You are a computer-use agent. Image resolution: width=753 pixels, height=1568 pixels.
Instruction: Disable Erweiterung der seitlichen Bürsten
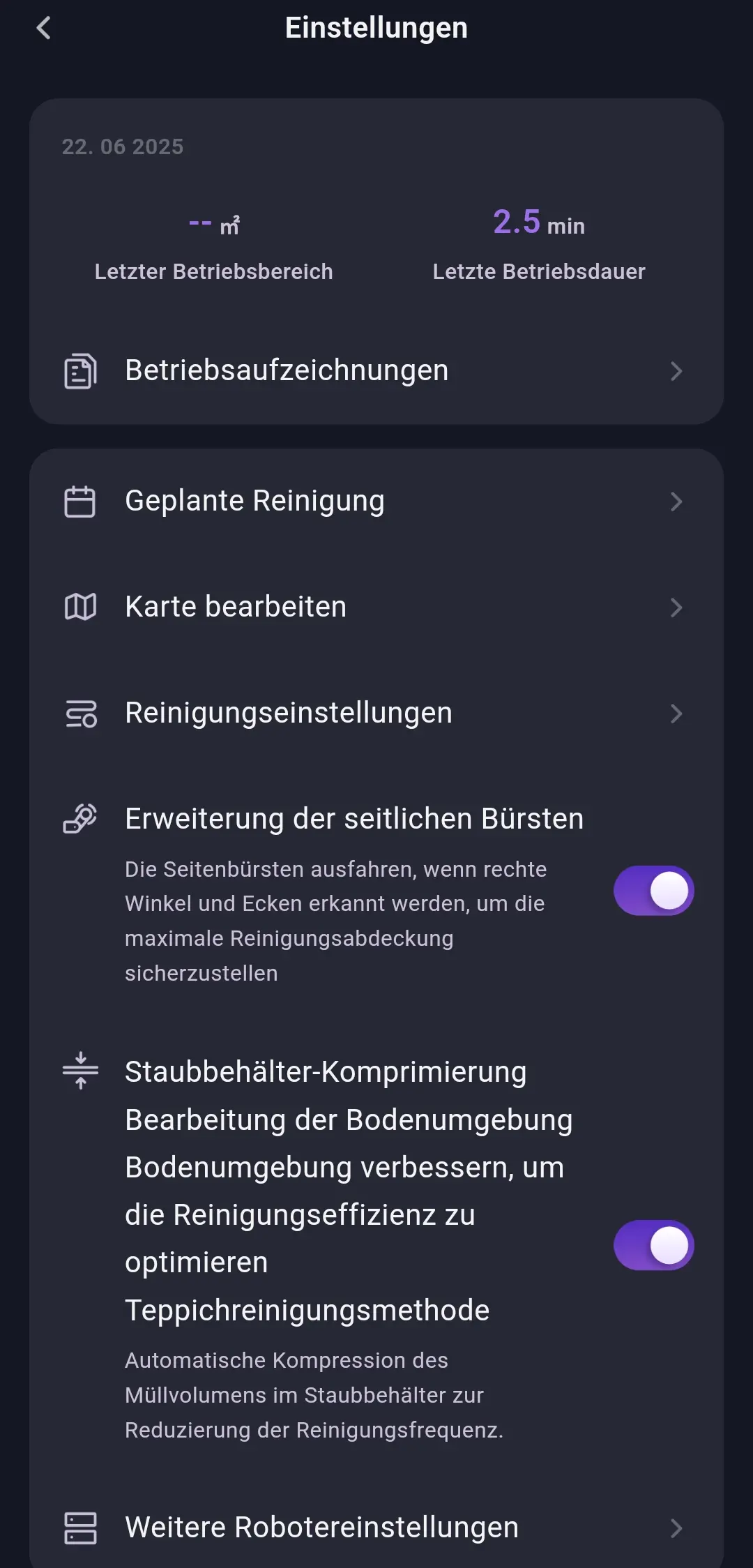(653, 891)
